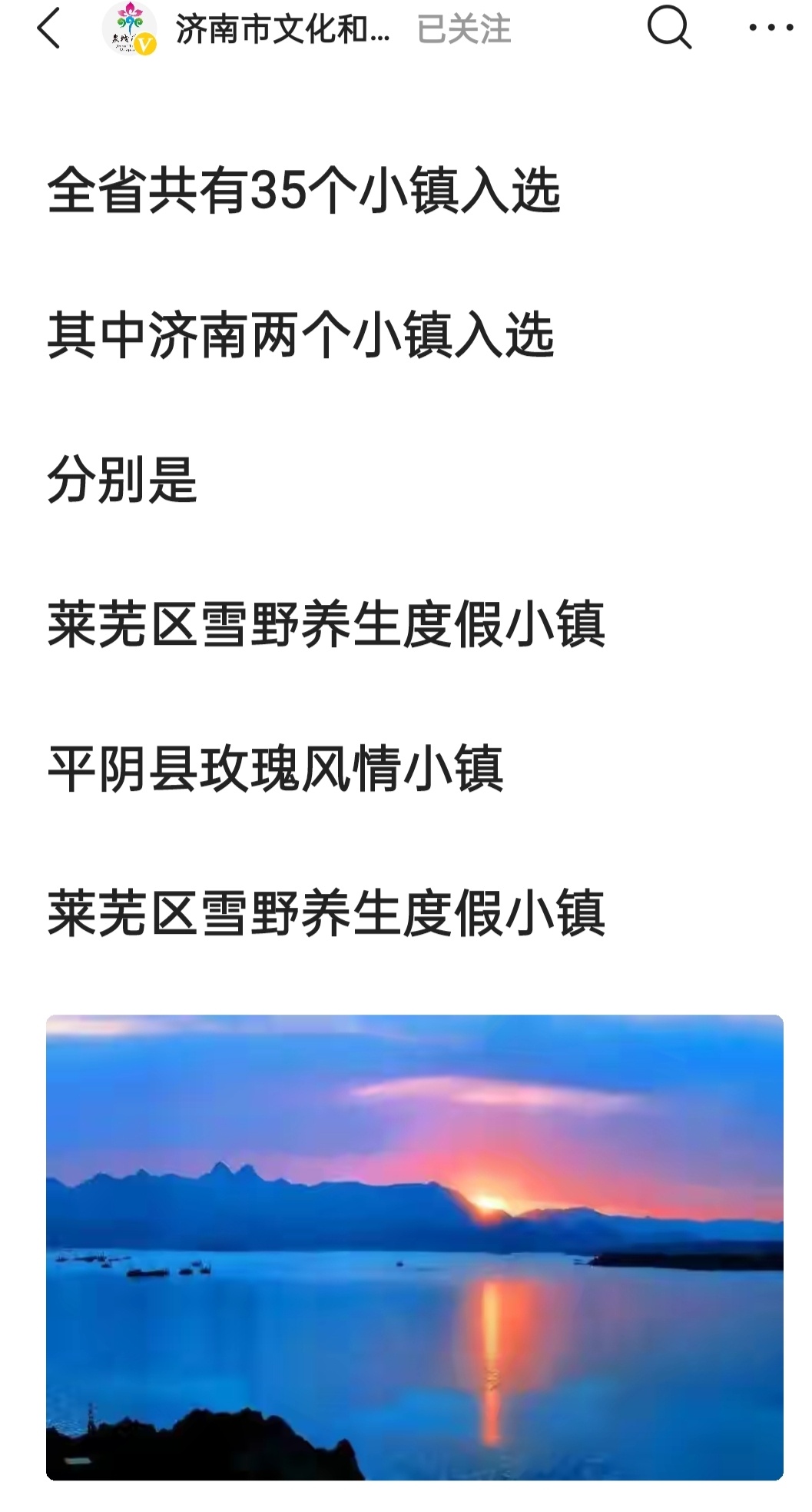The height and width of the screenshot is (1512, 812).
Task: Open the three-dot overflow menu
Action: (x=770, y=28)
